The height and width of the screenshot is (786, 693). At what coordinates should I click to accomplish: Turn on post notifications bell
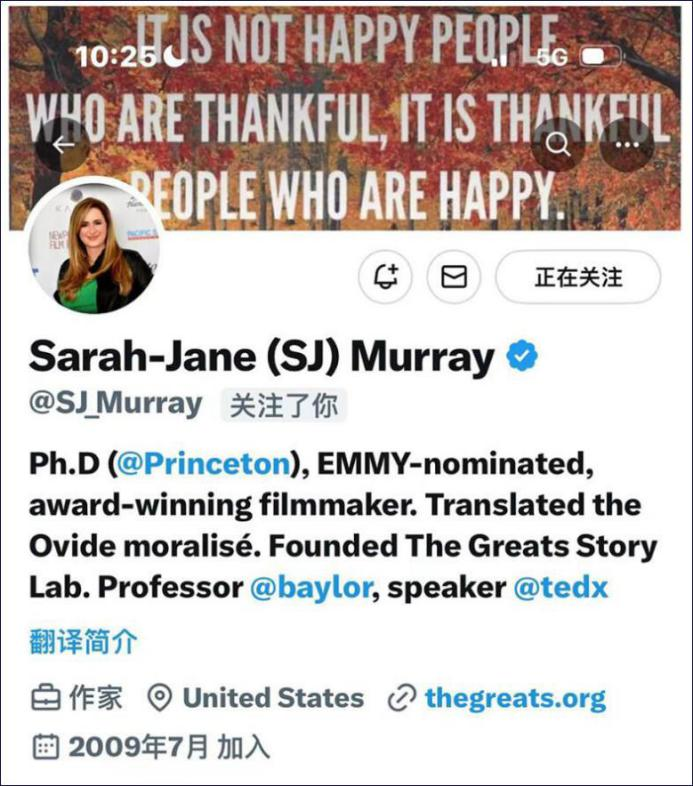[385, 277]
